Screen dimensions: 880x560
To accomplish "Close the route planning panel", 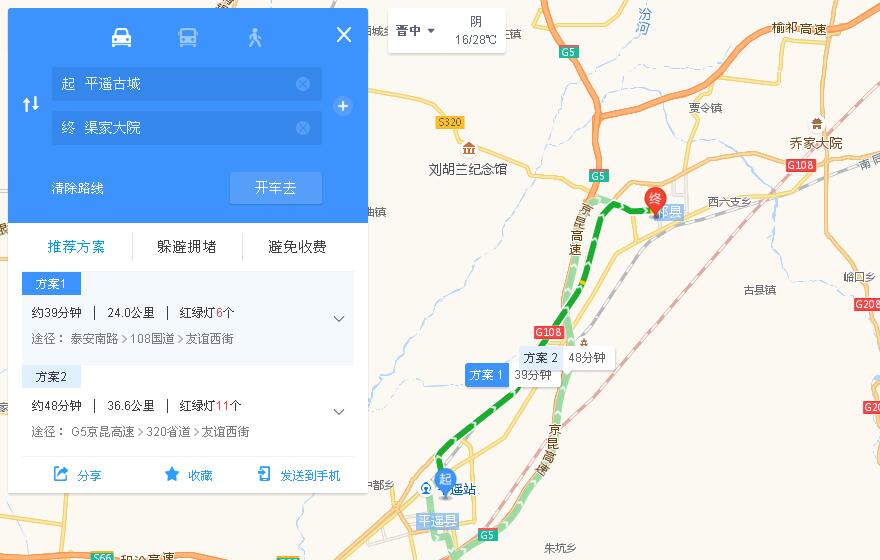I will tap(344, 35).
